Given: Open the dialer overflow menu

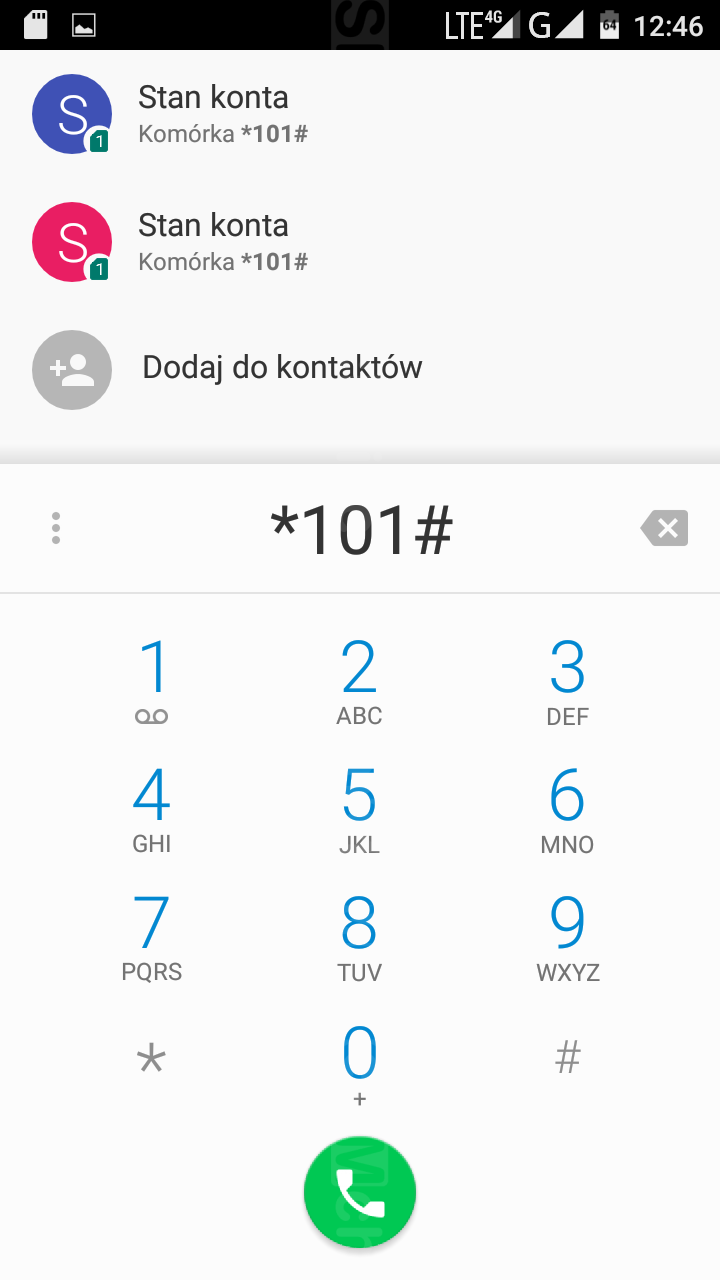Looking at the screenshot, I should point(56,528).
